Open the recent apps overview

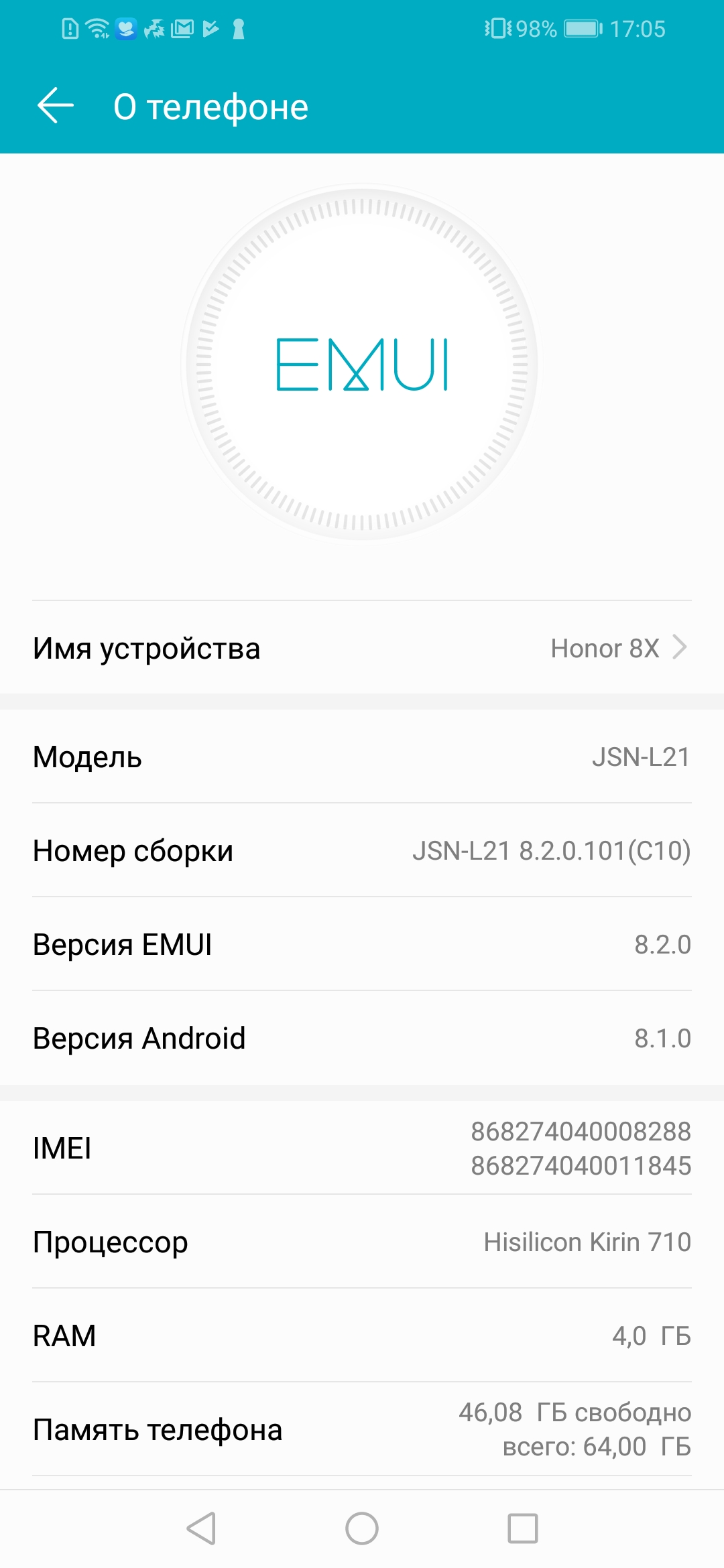523,1528
